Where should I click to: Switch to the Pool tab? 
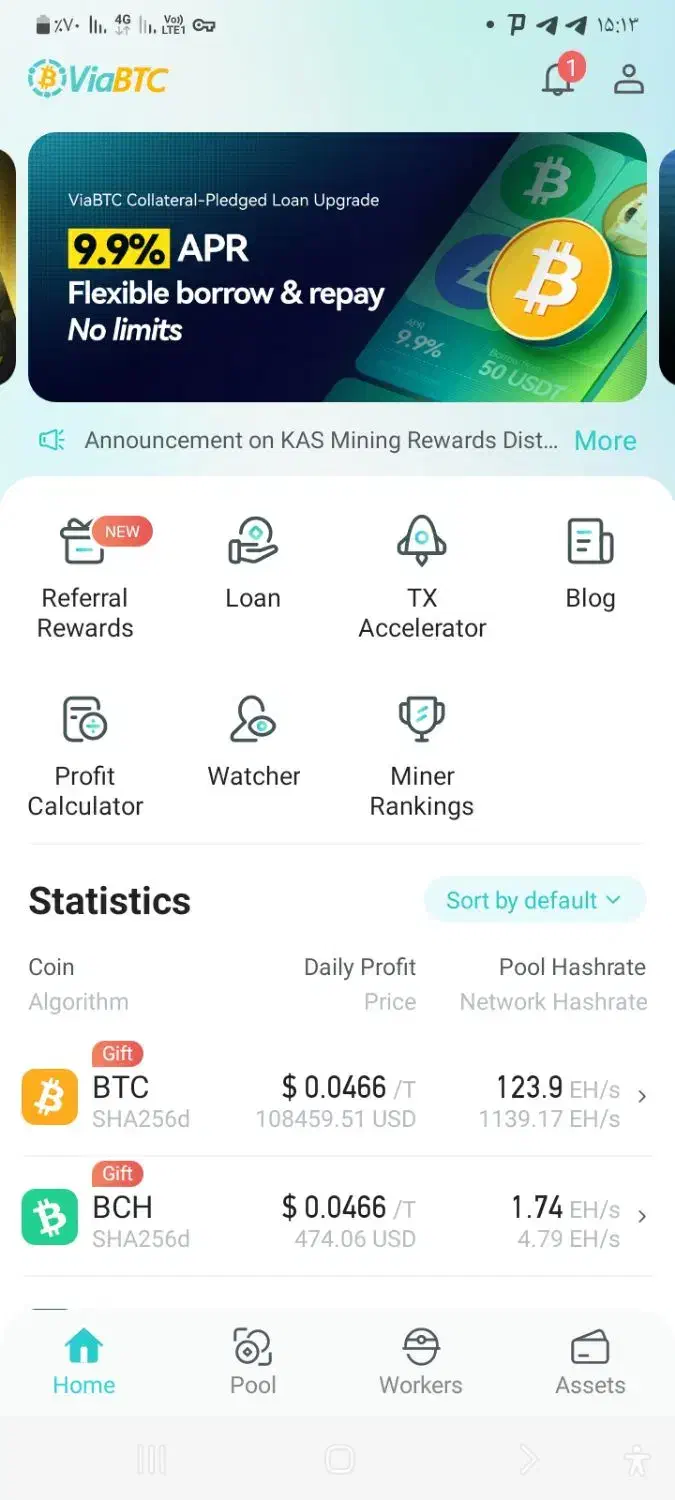[x=253, y=1361]
